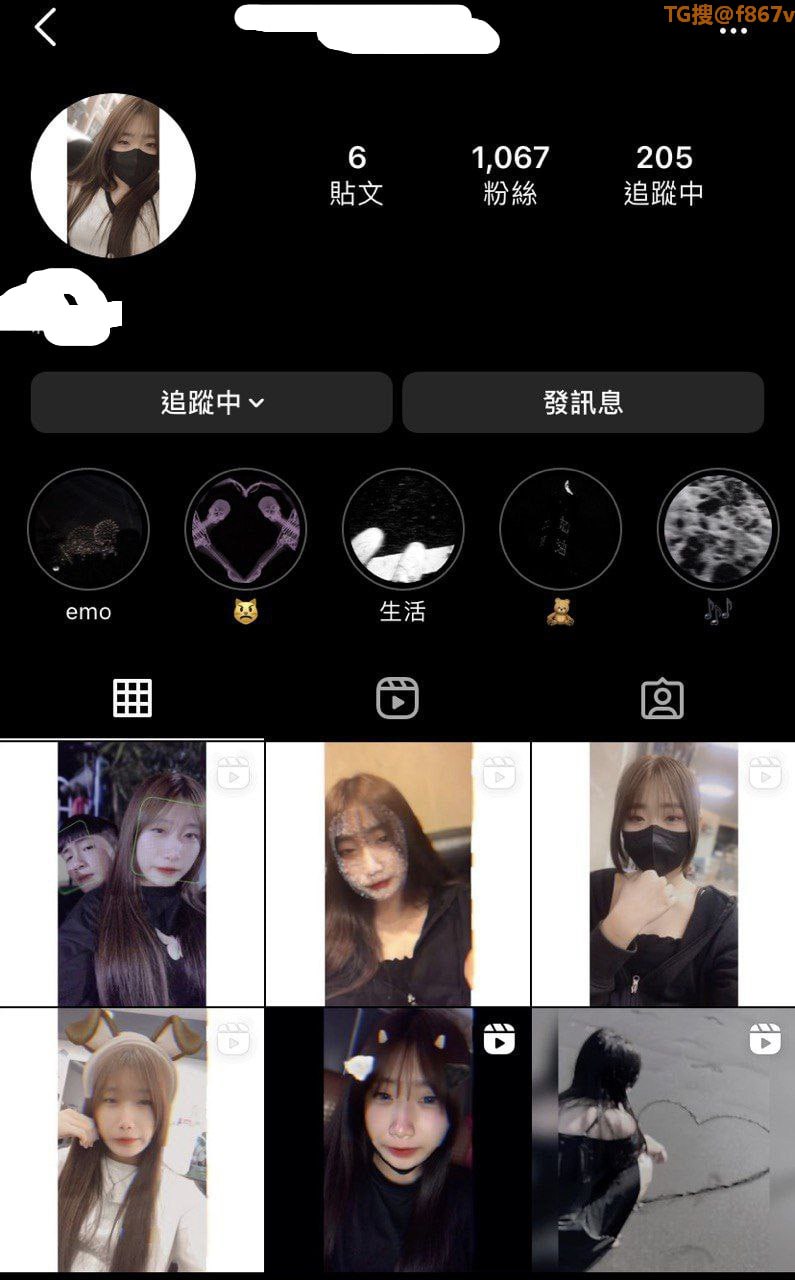Open the emo story highlight

(88, 529)
